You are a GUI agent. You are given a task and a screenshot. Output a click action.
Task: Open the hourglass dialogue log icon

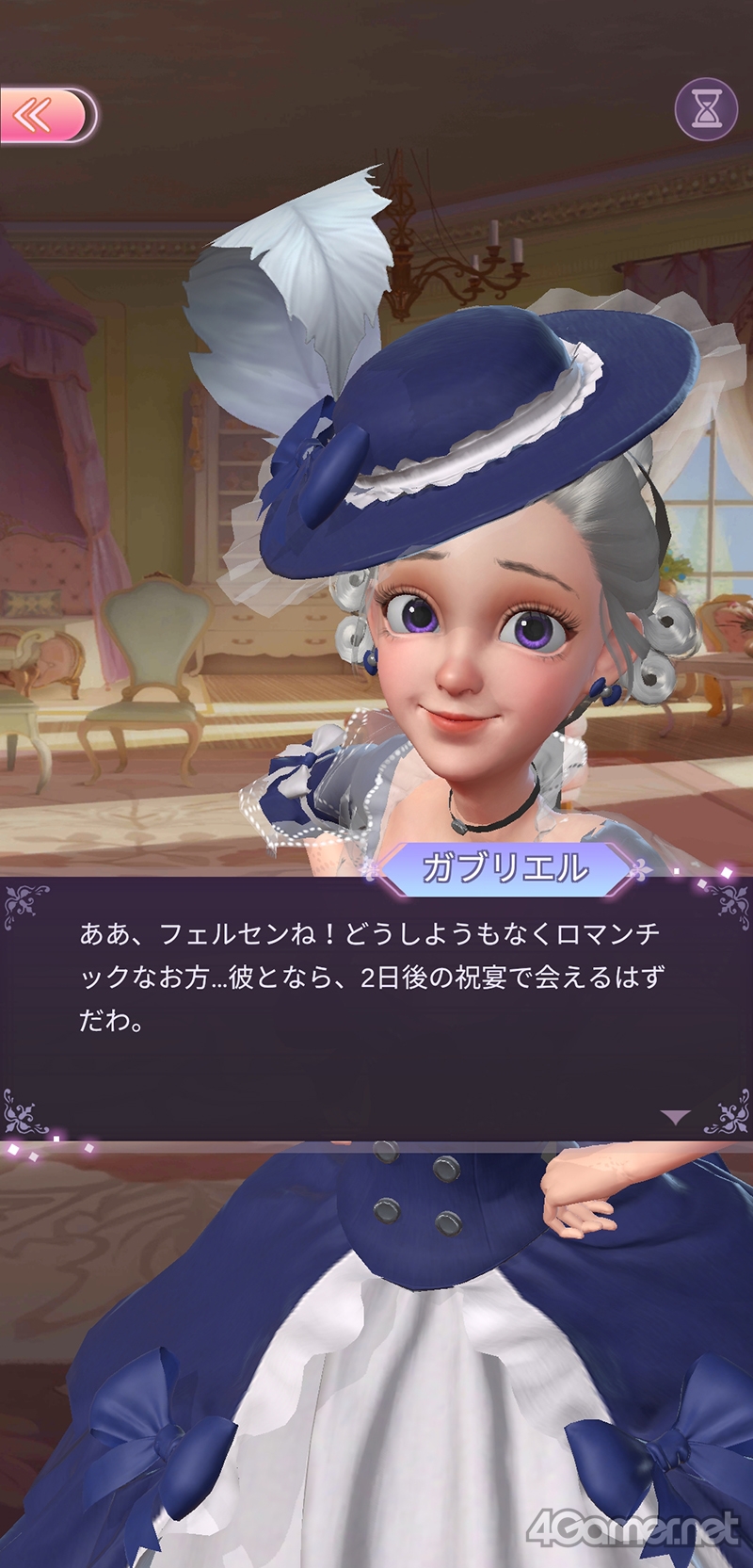[x=706, y=110]
